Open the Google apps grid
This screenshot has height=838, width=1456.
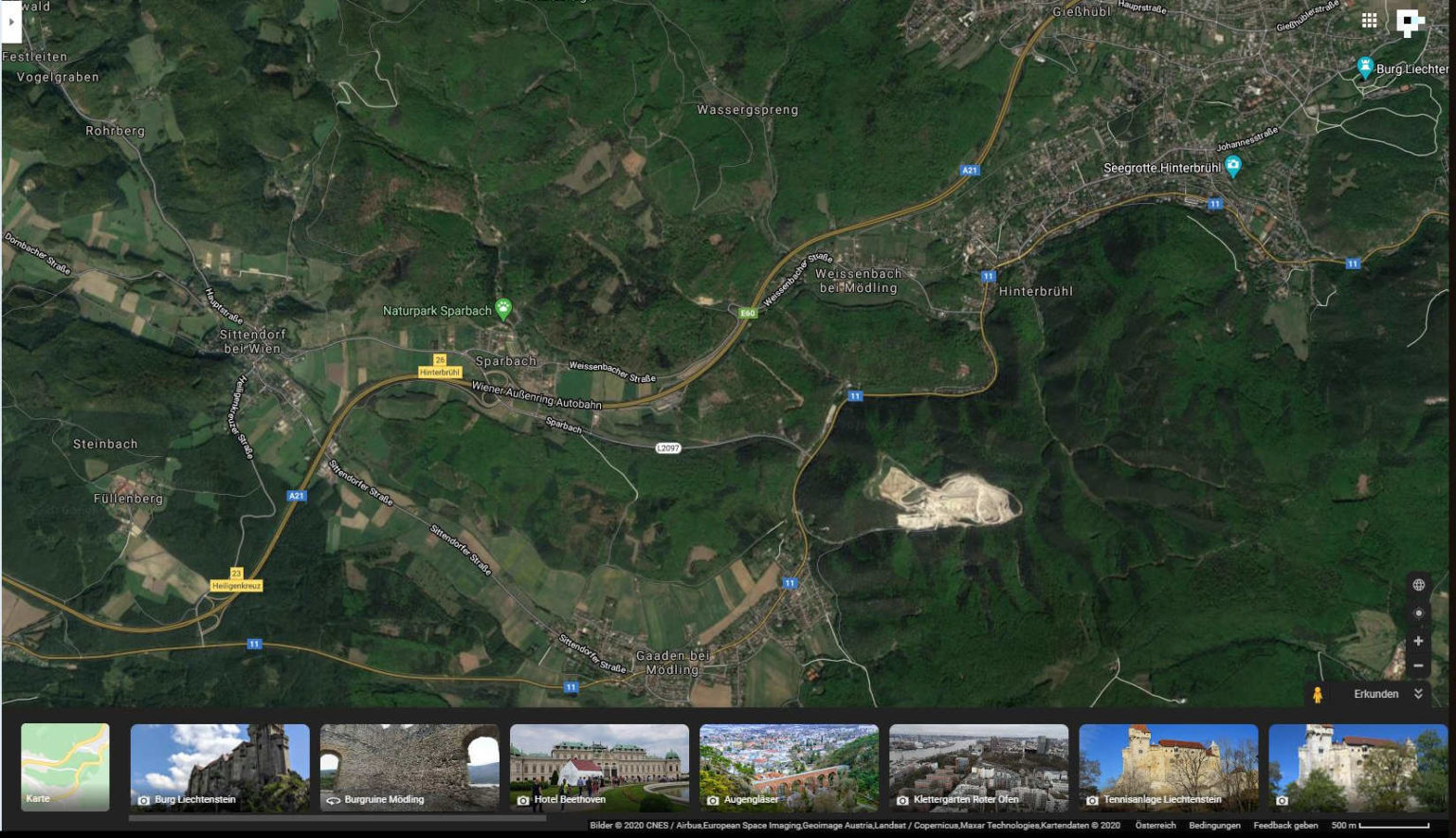click(x=1369, y=21)
